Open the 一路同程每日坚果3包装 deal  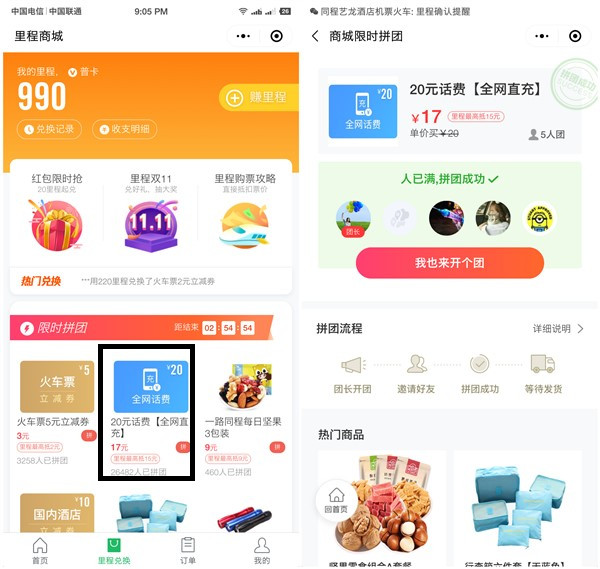click(x=244, y=400)
